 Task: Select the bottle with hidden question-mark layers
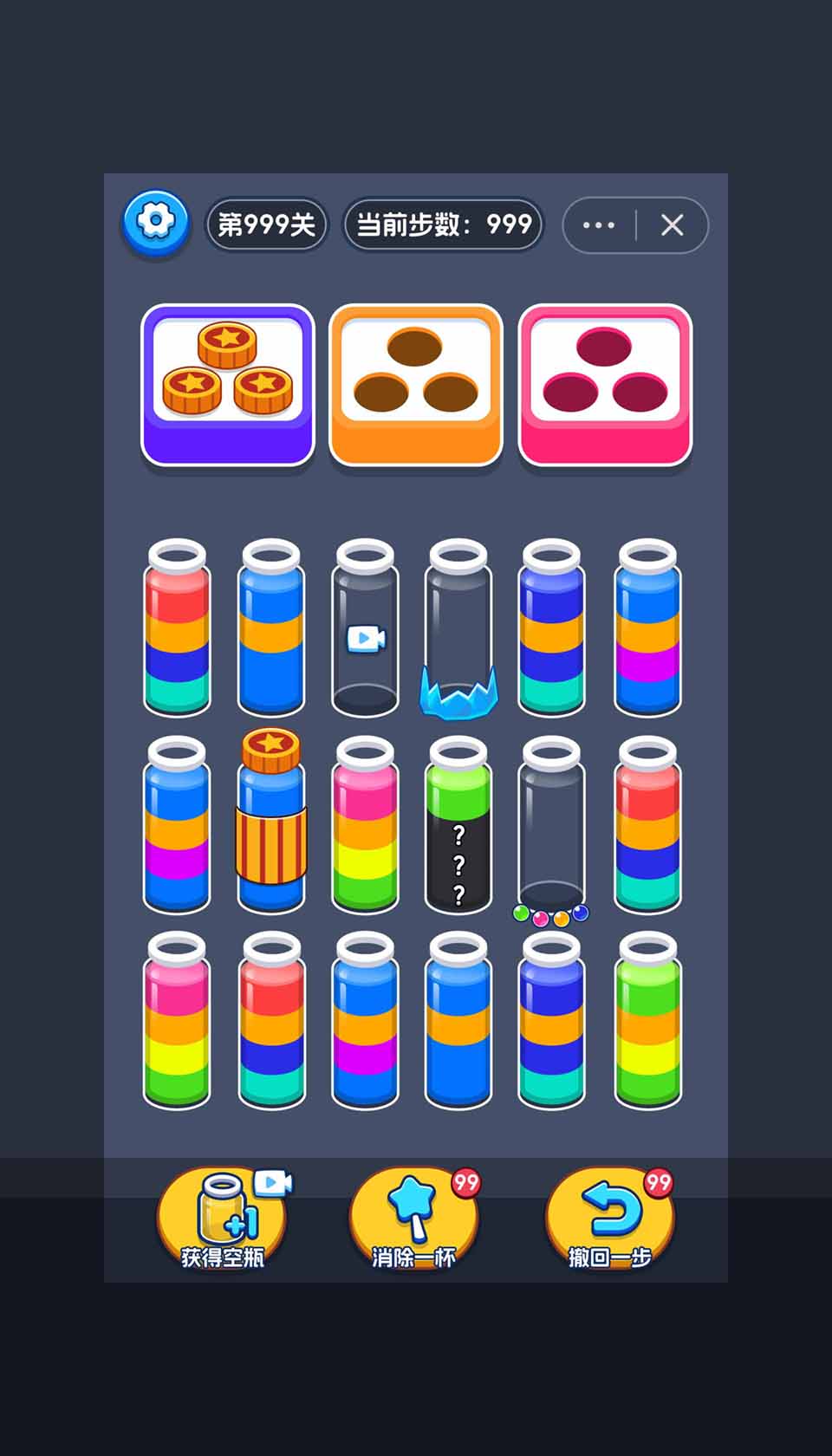pyautogui.click(x=458, y=825)
